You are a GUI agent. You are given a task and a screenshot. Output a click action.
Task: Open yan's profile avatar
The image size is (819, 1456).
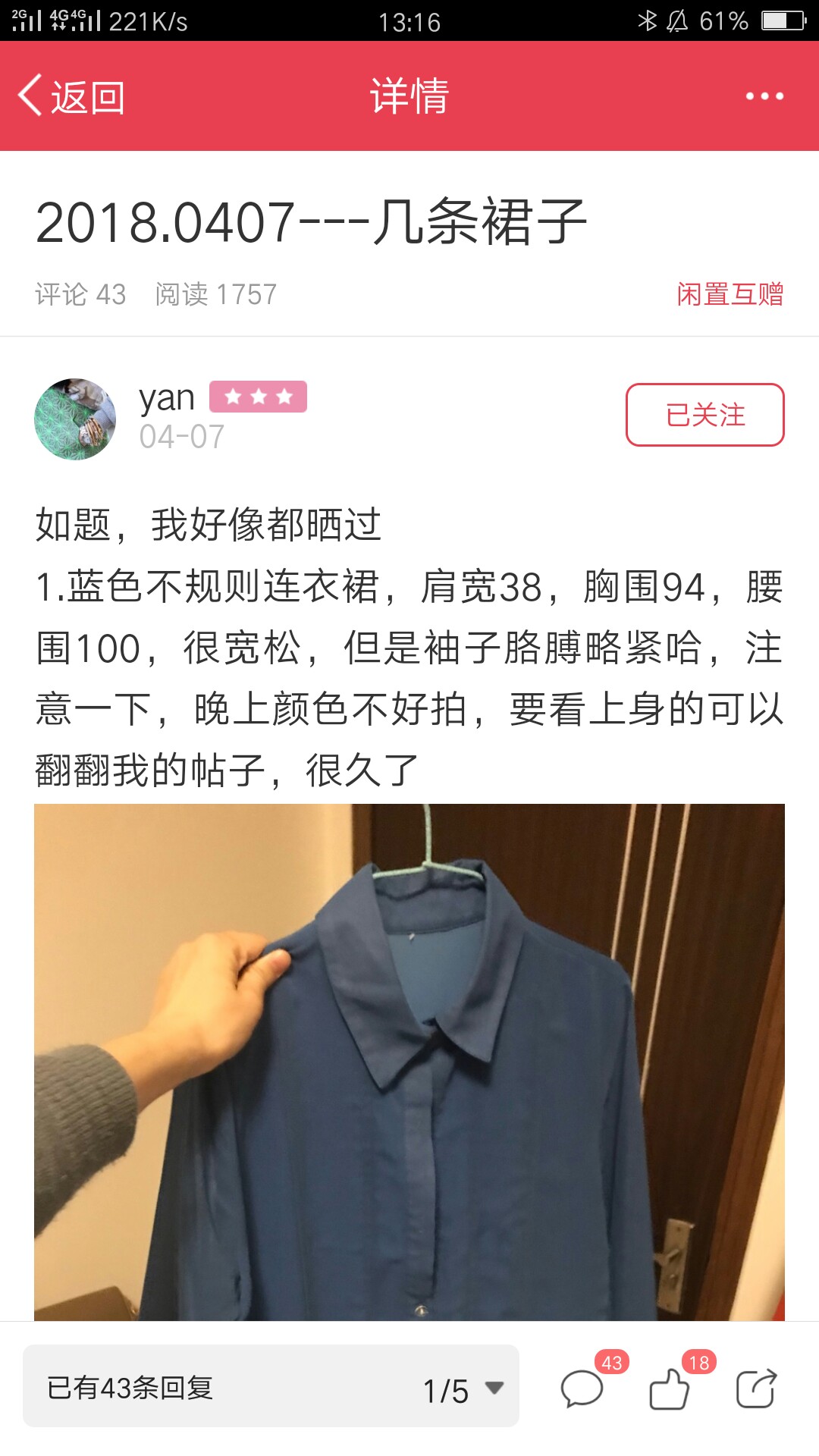click(x=75, y=419)
